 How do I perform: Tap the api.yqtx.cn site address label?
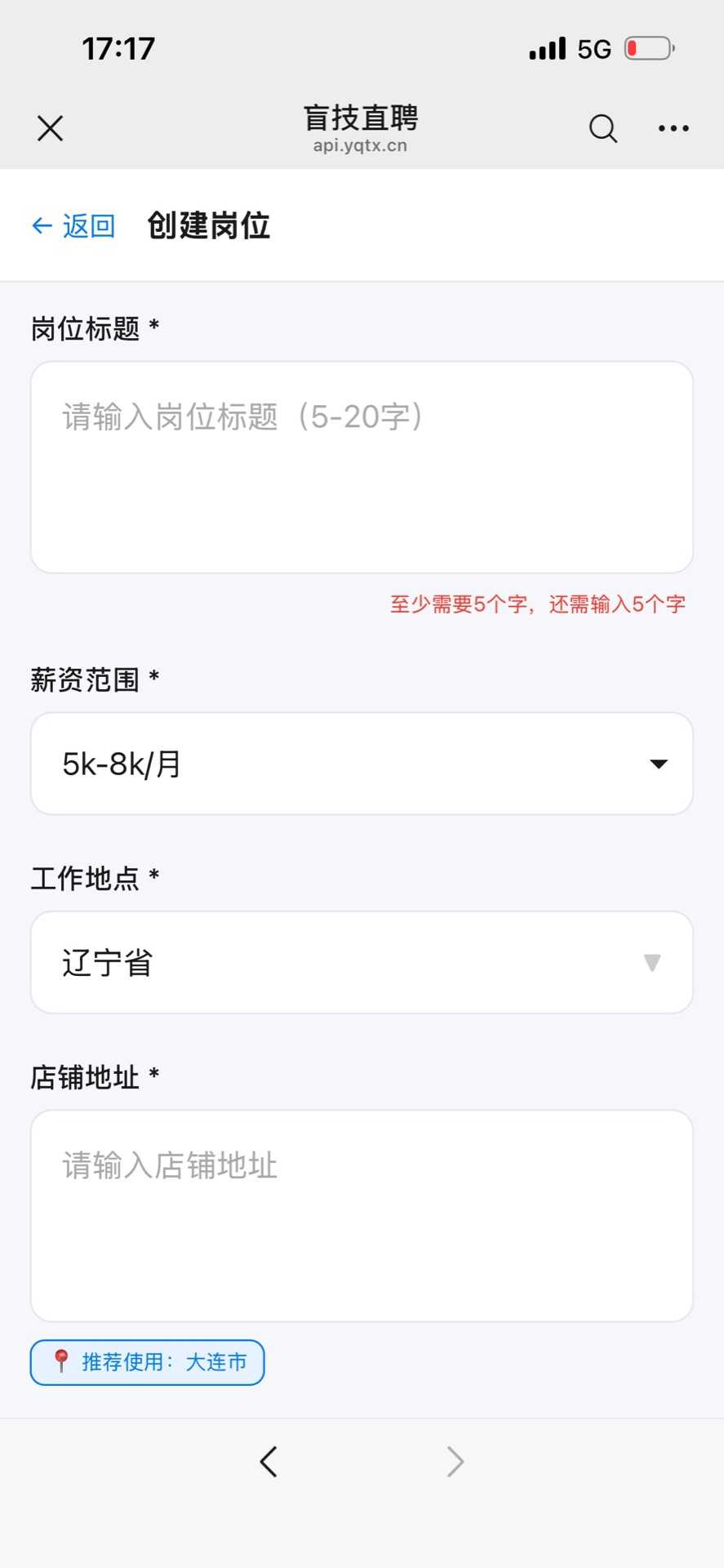(x=362, y=146)
